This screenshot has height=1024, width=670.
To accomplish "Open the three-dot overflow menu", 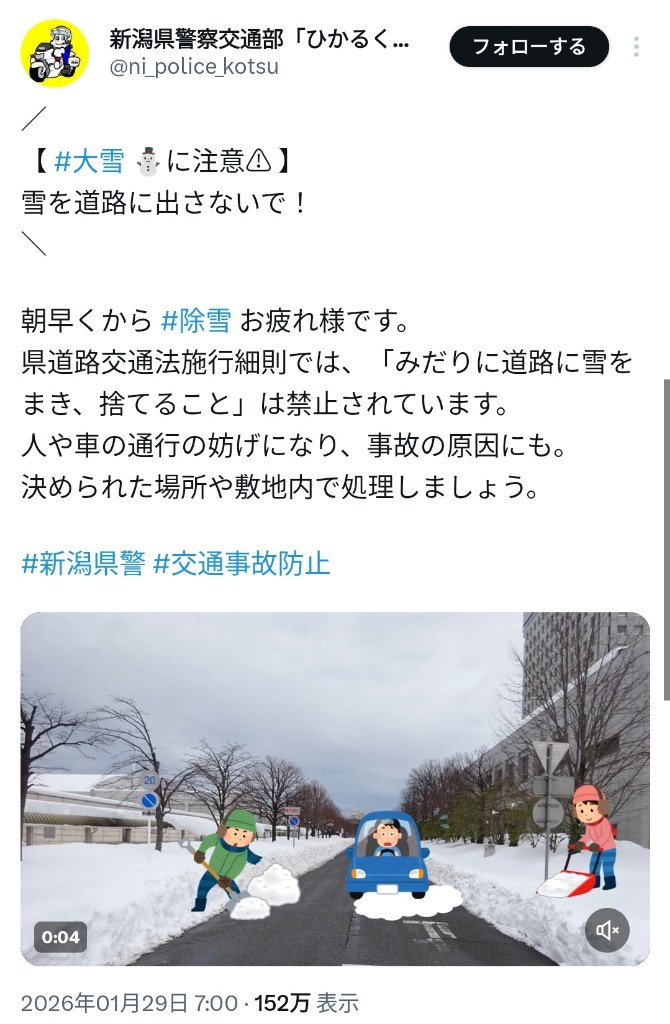I will 638,47.
